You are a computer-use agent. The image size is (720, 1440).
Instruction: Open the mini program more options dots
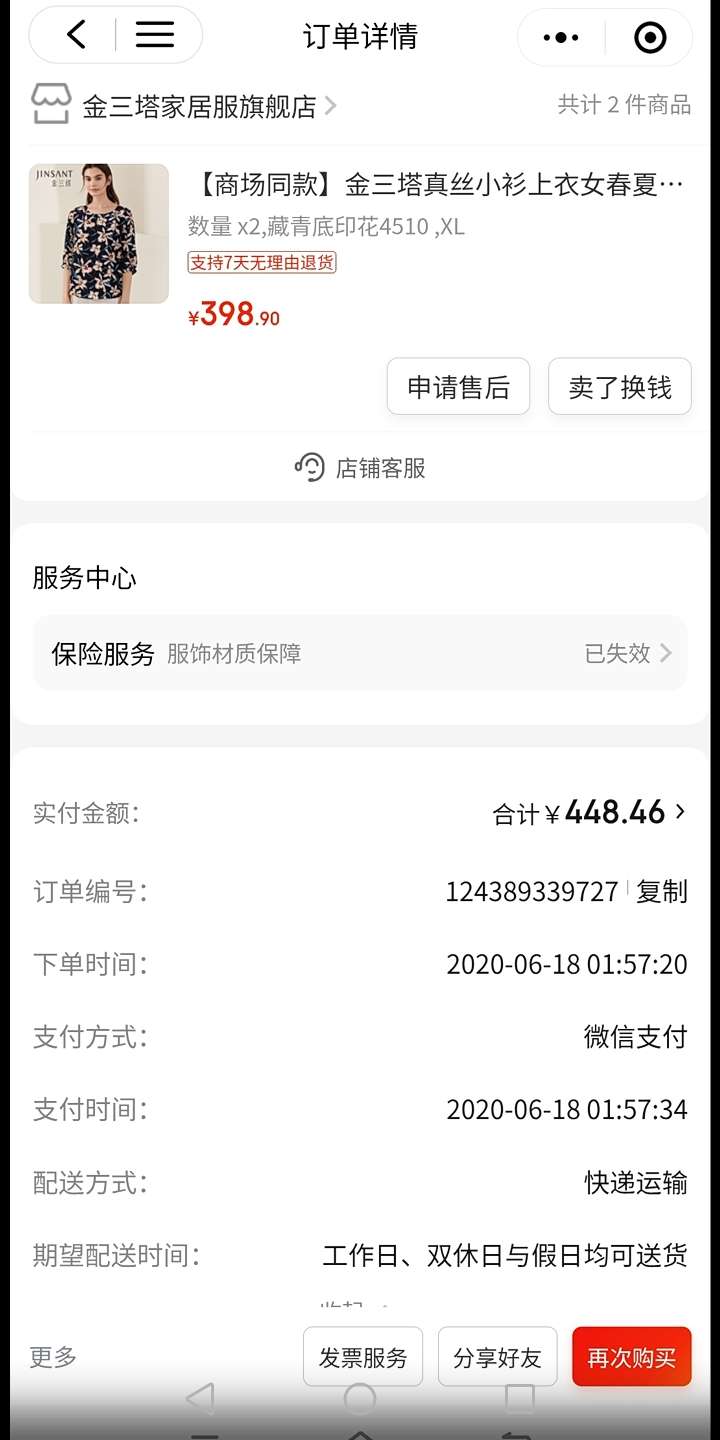pos(561,38)
